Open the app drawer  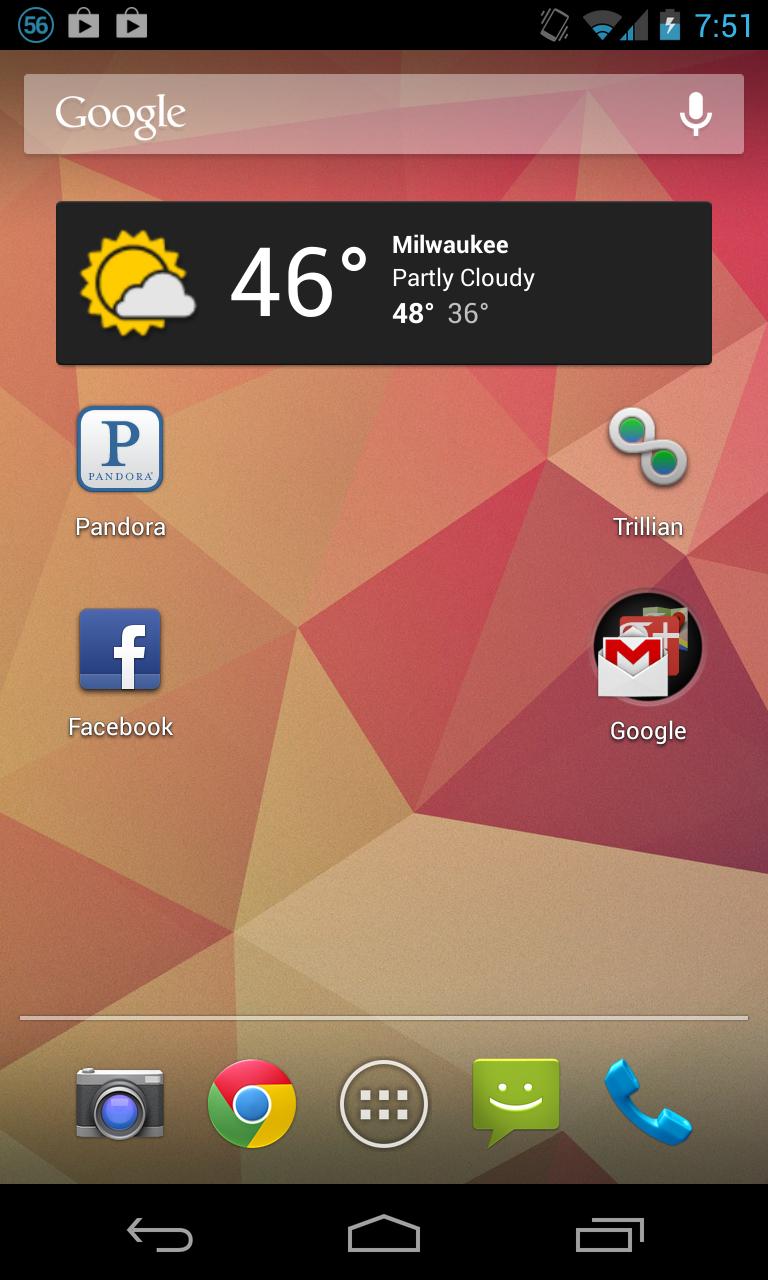(384, 1103)
